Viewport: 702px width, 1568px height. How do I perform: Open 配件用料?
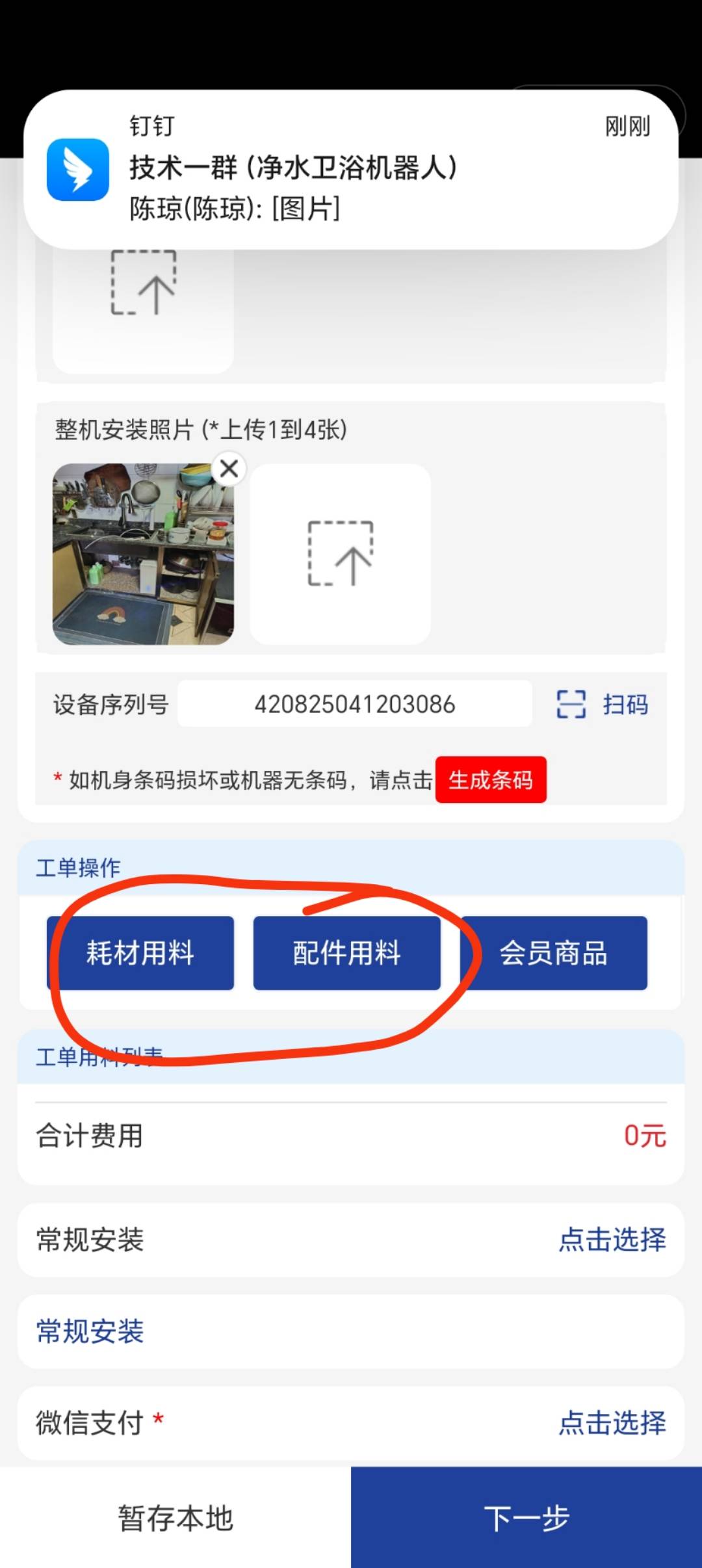point(346,953)
